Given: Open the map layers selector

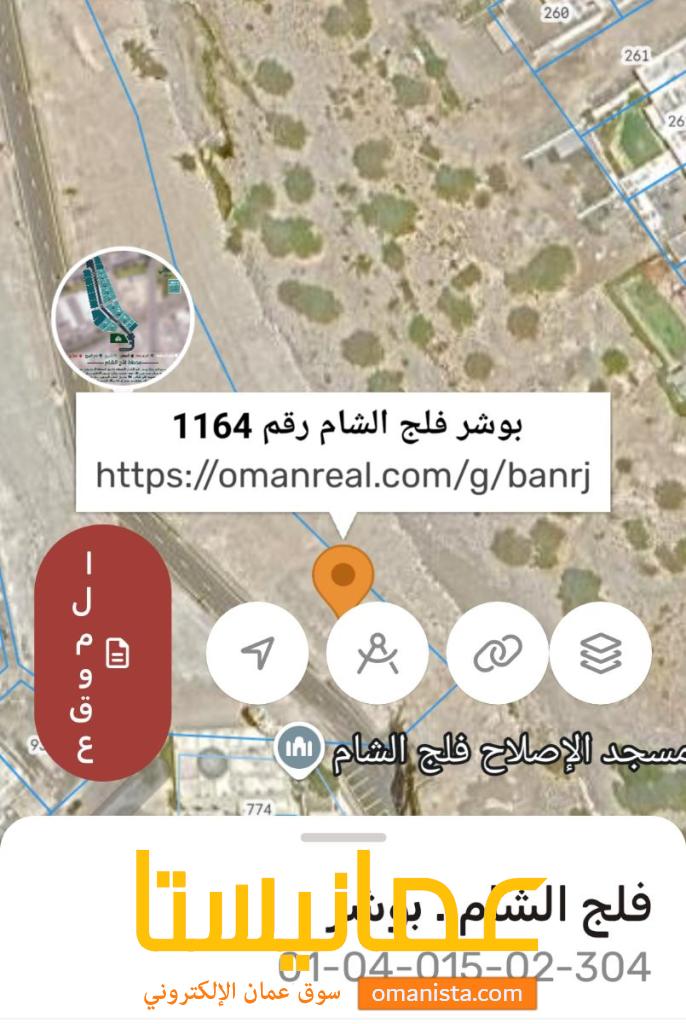Looking at the screenshot, I should (601, 653).
